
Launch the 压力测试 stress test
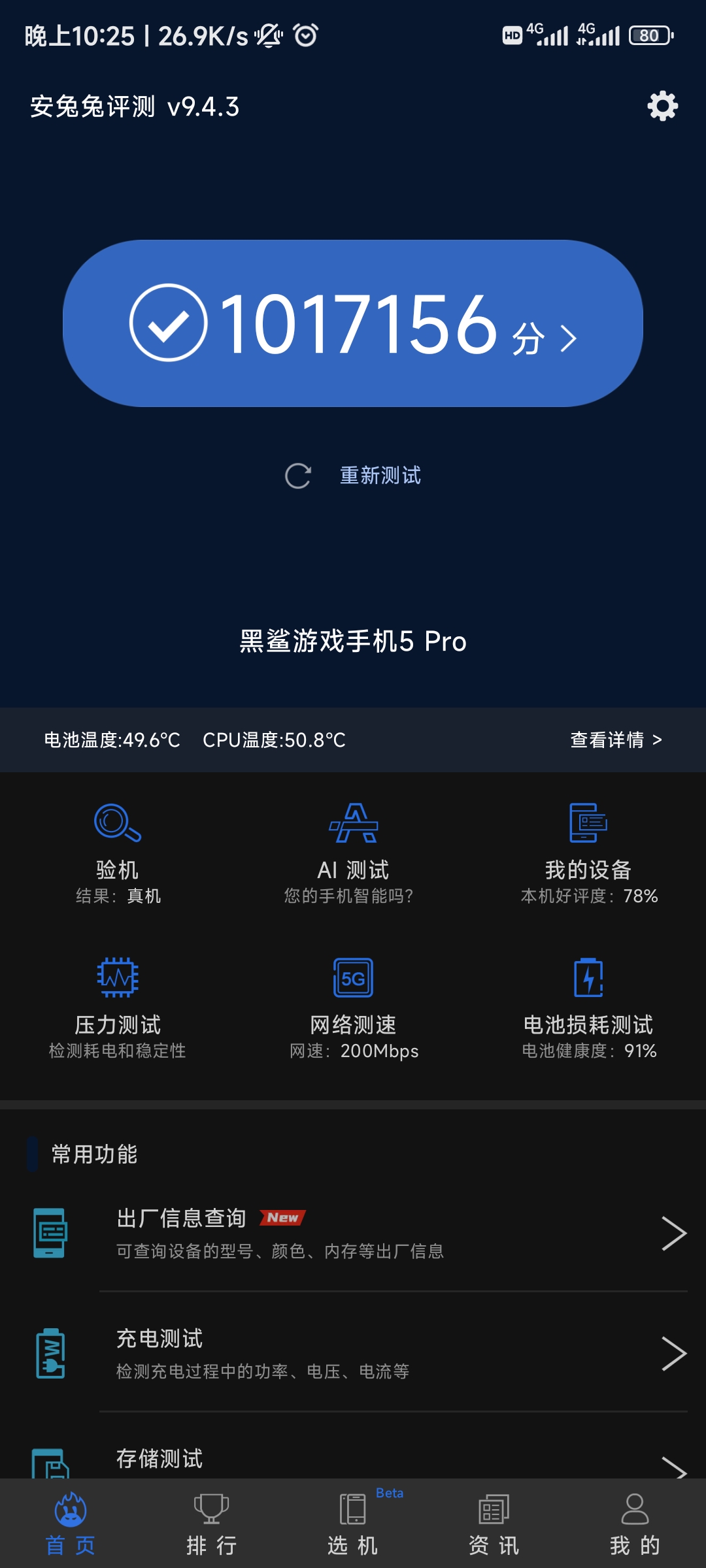(118, 1008)
